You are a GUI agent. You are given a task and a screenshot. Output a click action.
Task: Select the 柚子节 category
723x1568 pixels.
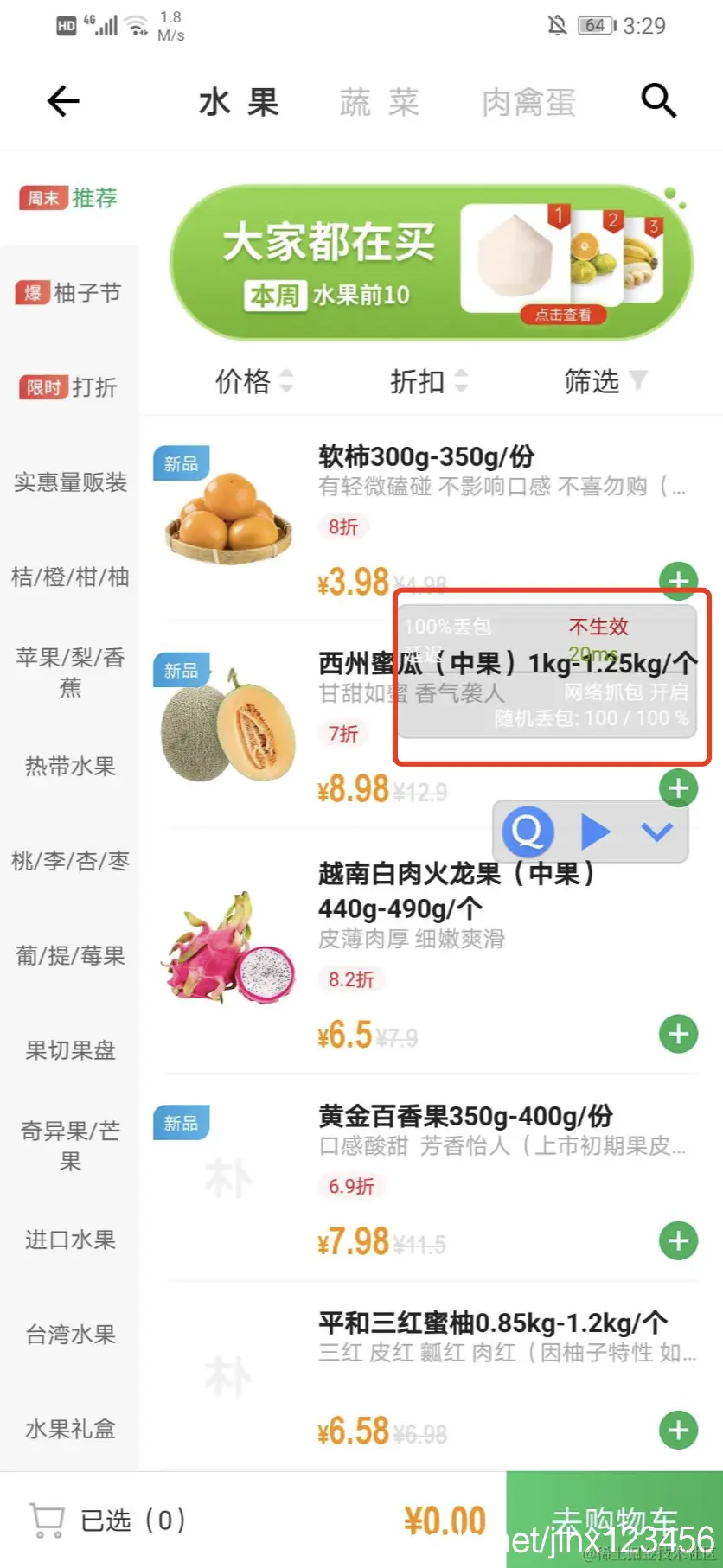tap(69, 293)
